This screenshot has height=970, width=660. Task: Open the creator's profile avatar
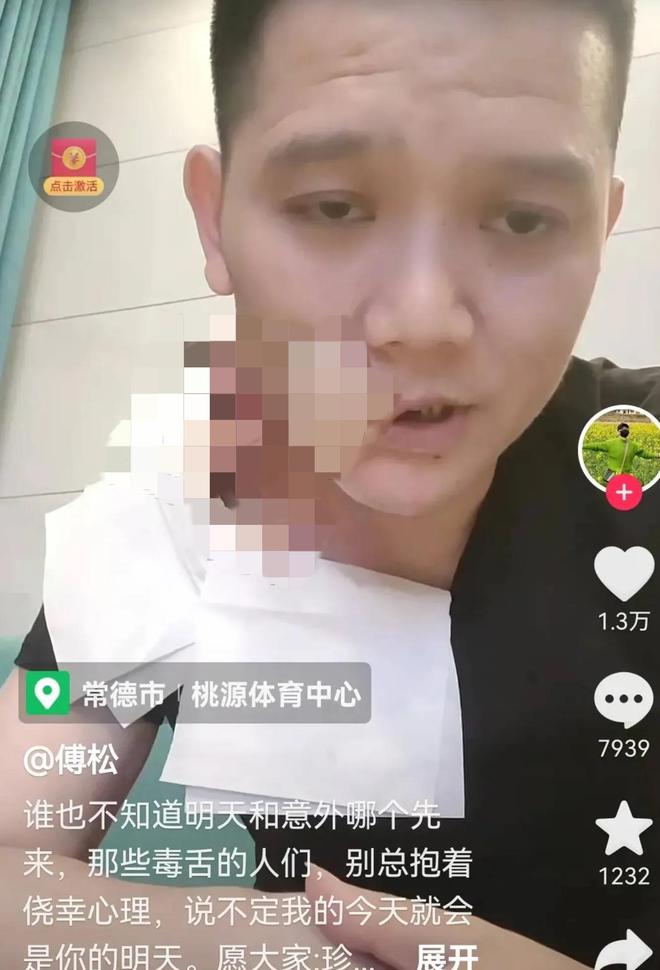[622, 447]
